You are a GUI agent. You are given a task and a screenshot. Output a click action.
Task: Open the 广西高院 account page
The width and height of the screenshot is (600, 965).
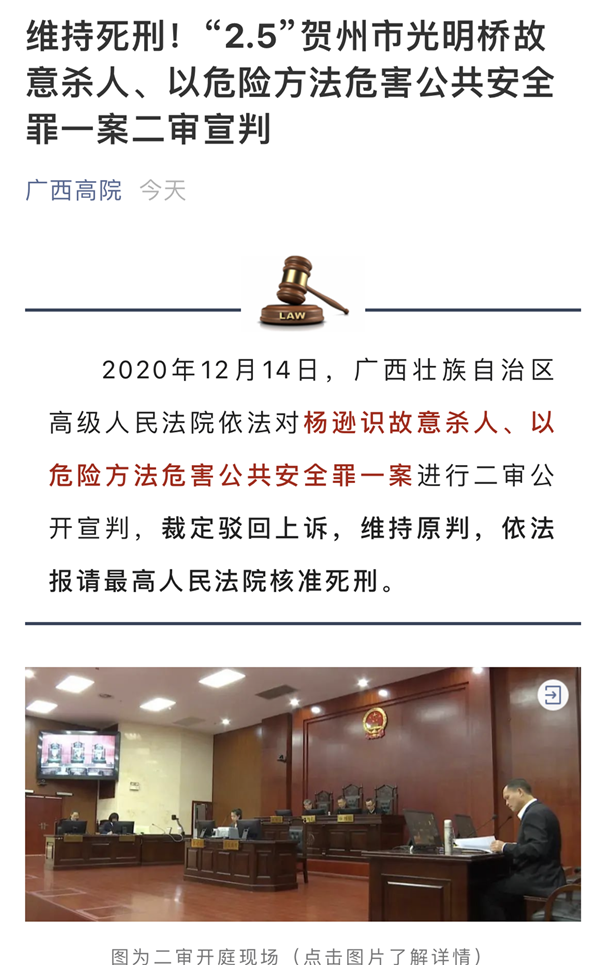74,191
